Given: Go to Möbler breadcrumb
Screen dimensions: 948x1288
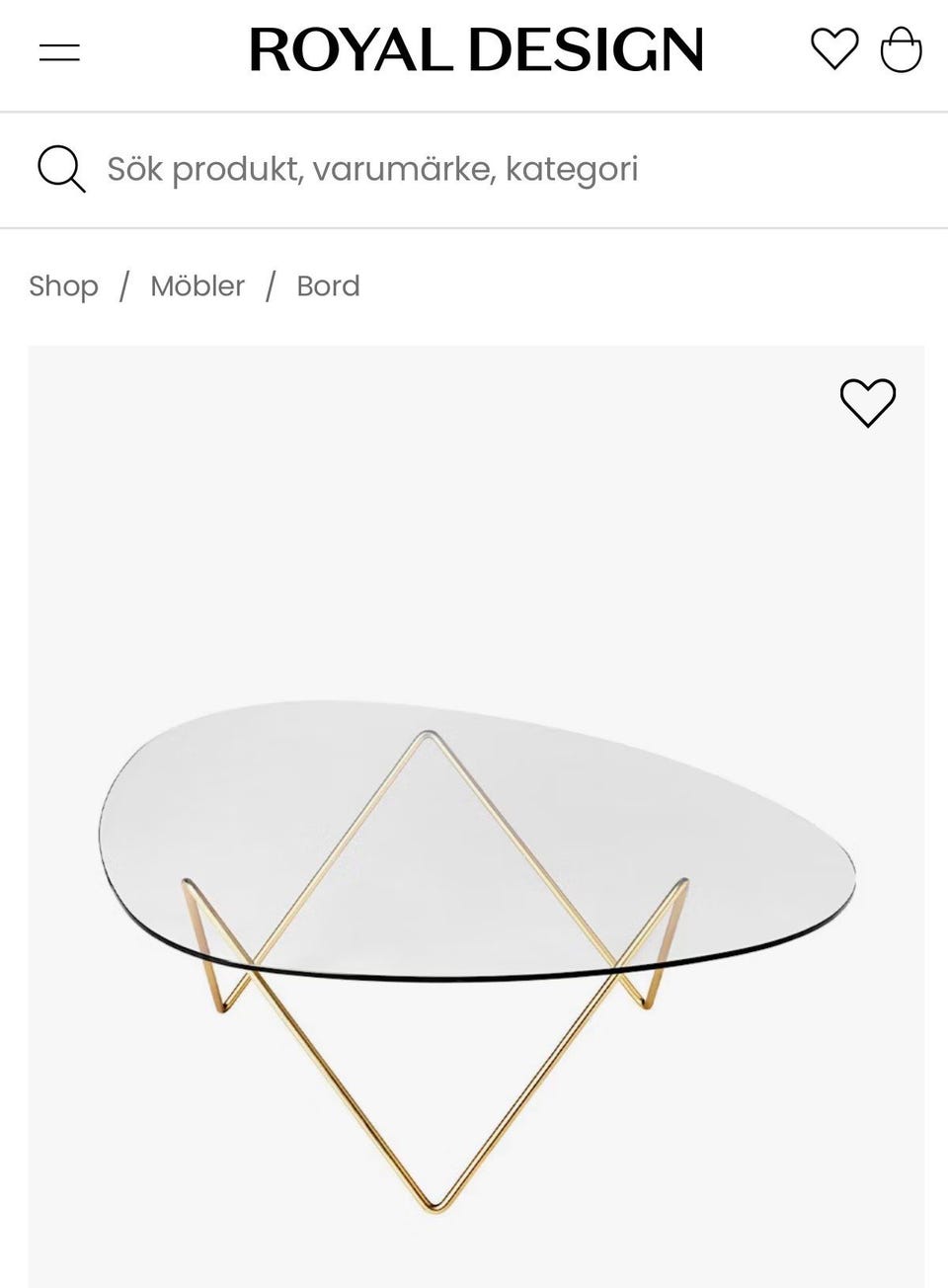Looking at the screenshot, I should coord(197,286).
